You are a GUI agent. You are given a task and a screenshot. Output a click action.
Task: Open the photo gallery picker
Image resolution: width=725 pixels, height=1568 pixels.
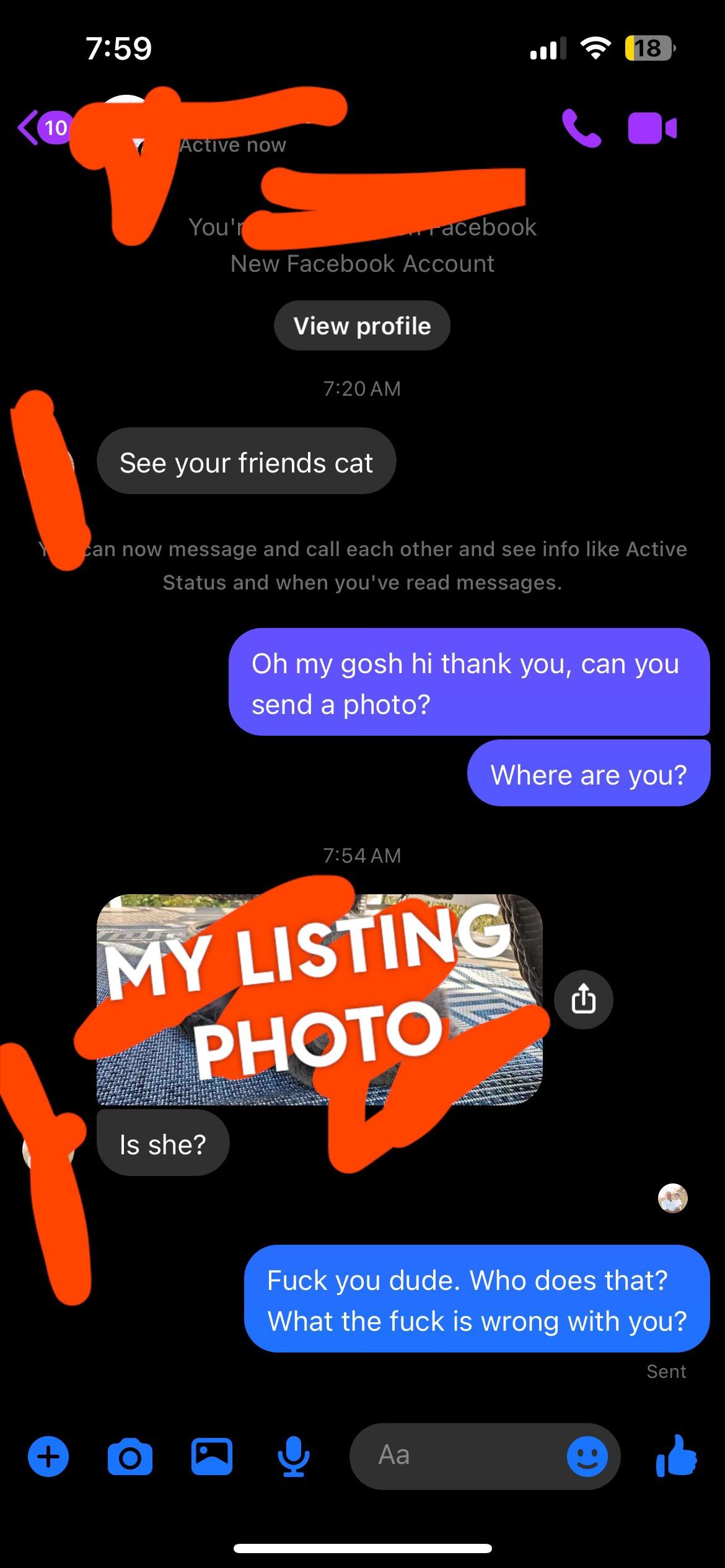(x=213, y=1457)
